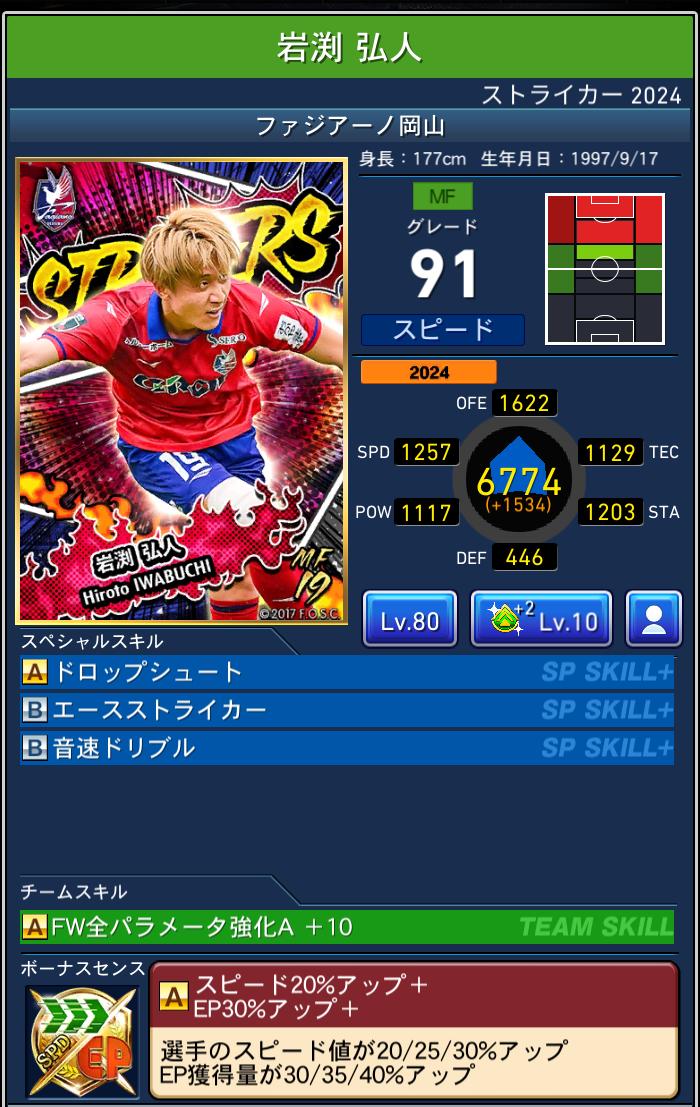Screen dimensions: 700x1107
Task: Enlarge the 岩渕 弘人 player card image
Action: tap(181, 391)
